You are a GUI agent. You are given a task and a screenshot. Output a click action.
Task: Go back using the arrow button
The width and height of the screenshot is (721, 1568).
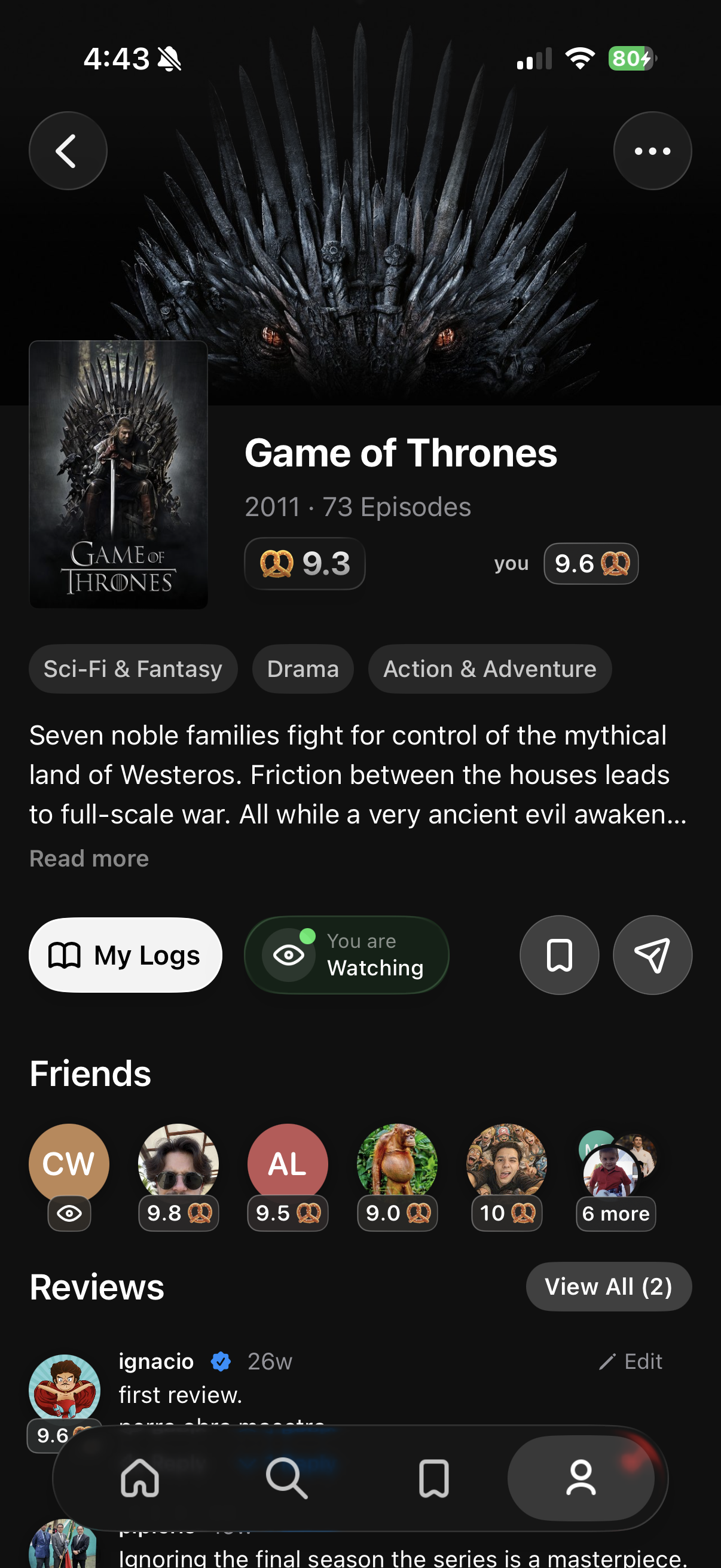[68, 150]
